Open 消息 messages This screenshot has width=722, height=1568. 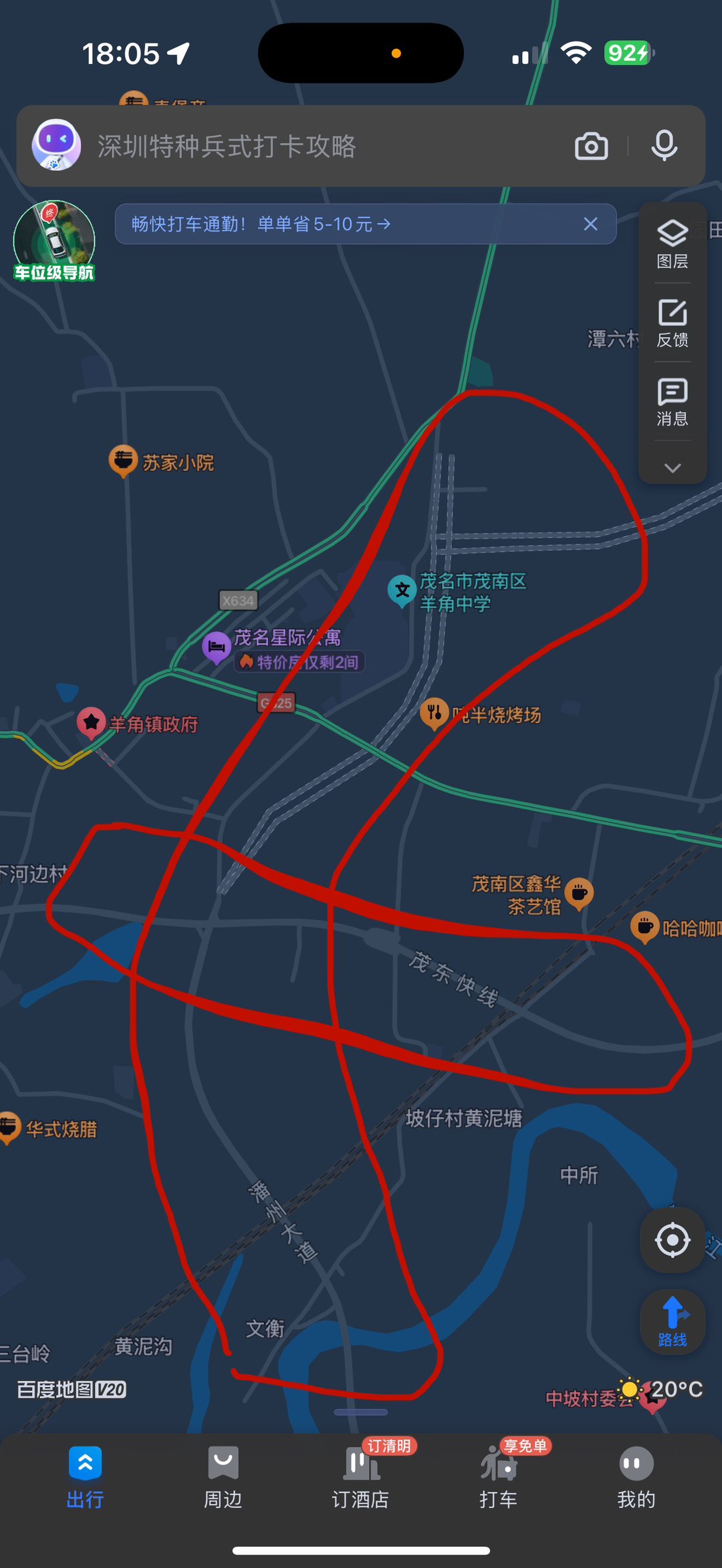tap(672, 402)
